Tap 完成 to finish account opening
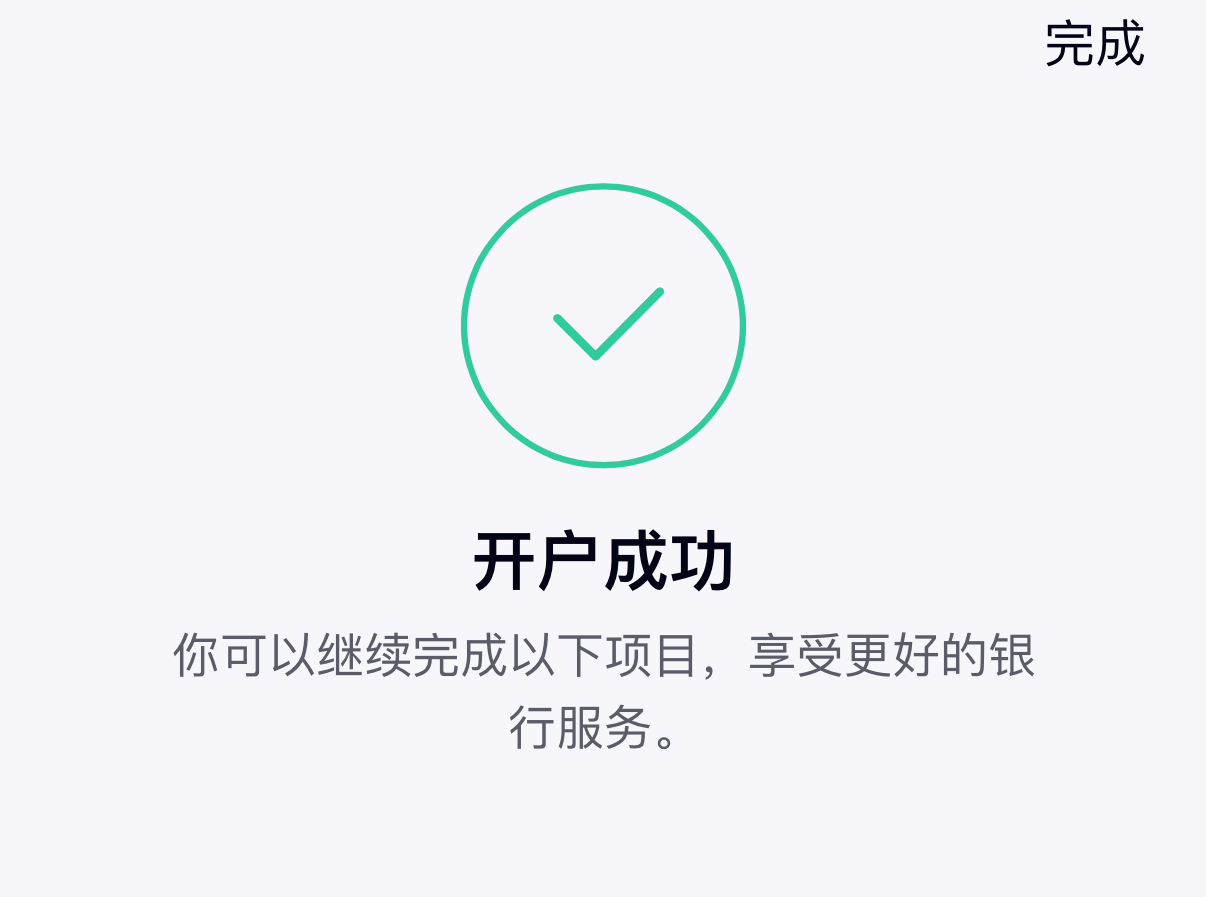Image resolution: width=1206 pixels, height=897 pixels. (1094, 45)
